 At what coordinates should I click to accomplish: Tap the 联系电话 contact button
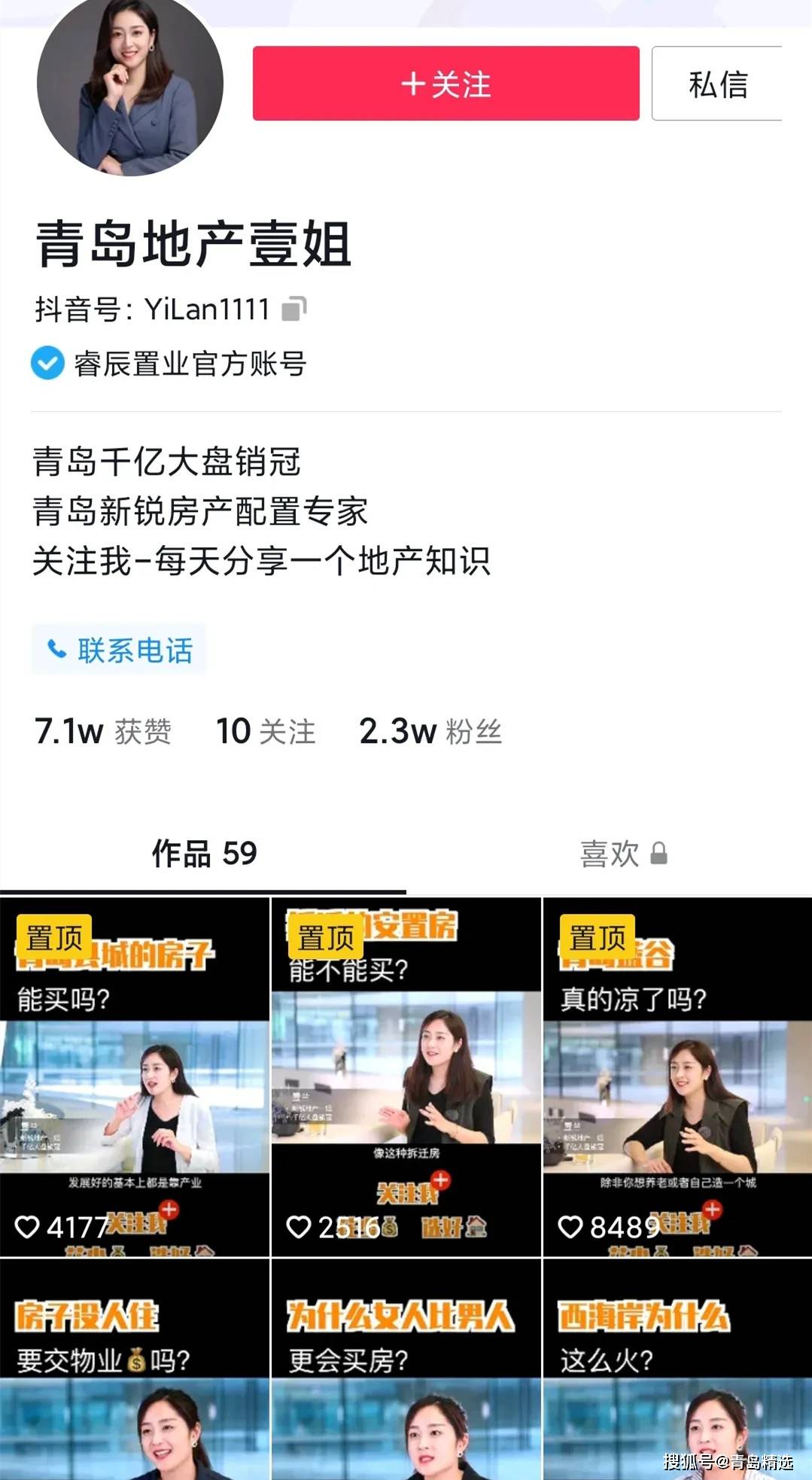[119, 650]
